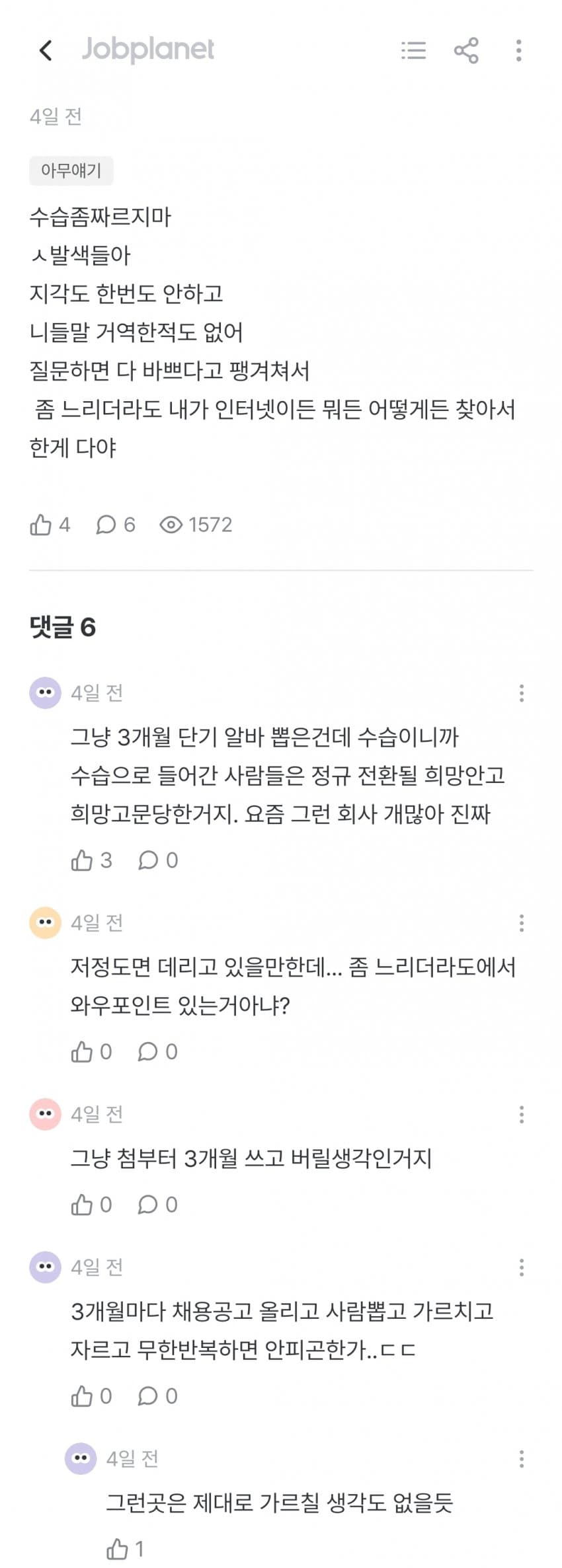Open options for the 와우포인트 comment
The width and height of the screenshot is (562, 1568).
click(522, 923)
